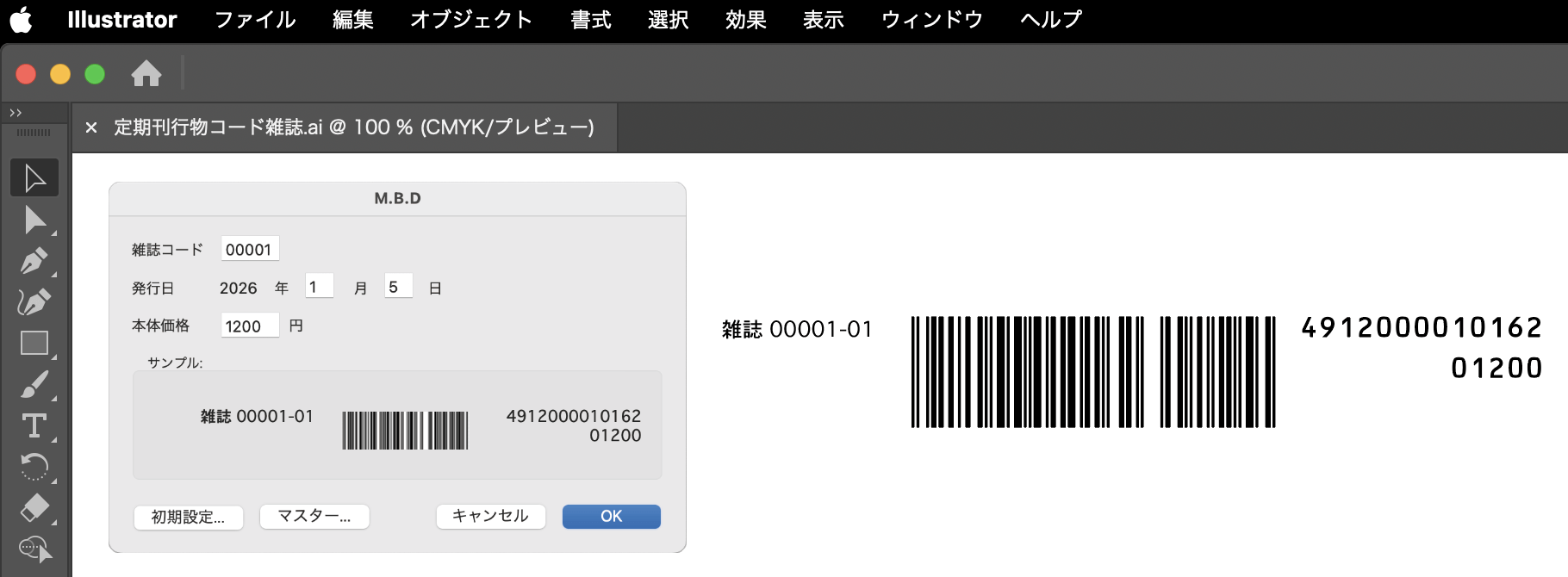Open the 書式 menu
The height and width of the screenshot is (577, 1568).
click(x=590, y=19)
